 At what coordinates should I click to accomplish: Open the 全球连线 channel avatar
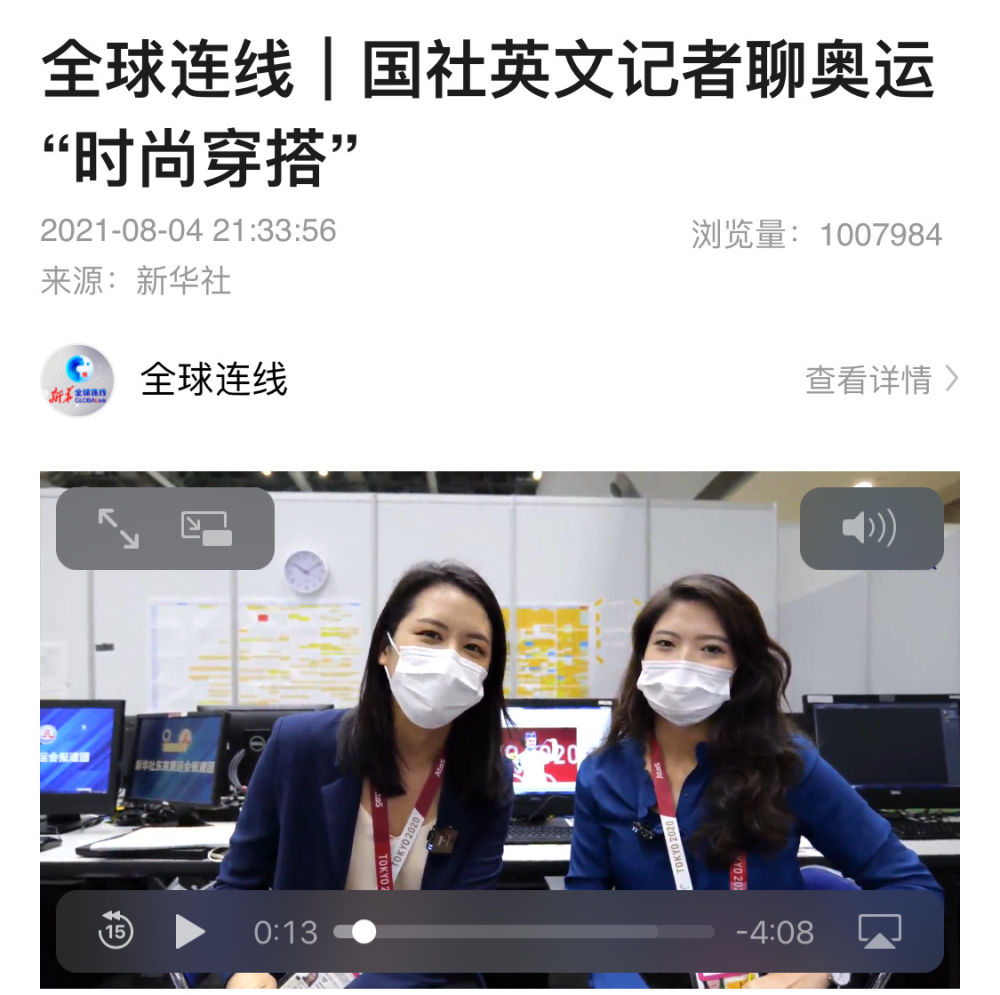click(x=78, y=381)
